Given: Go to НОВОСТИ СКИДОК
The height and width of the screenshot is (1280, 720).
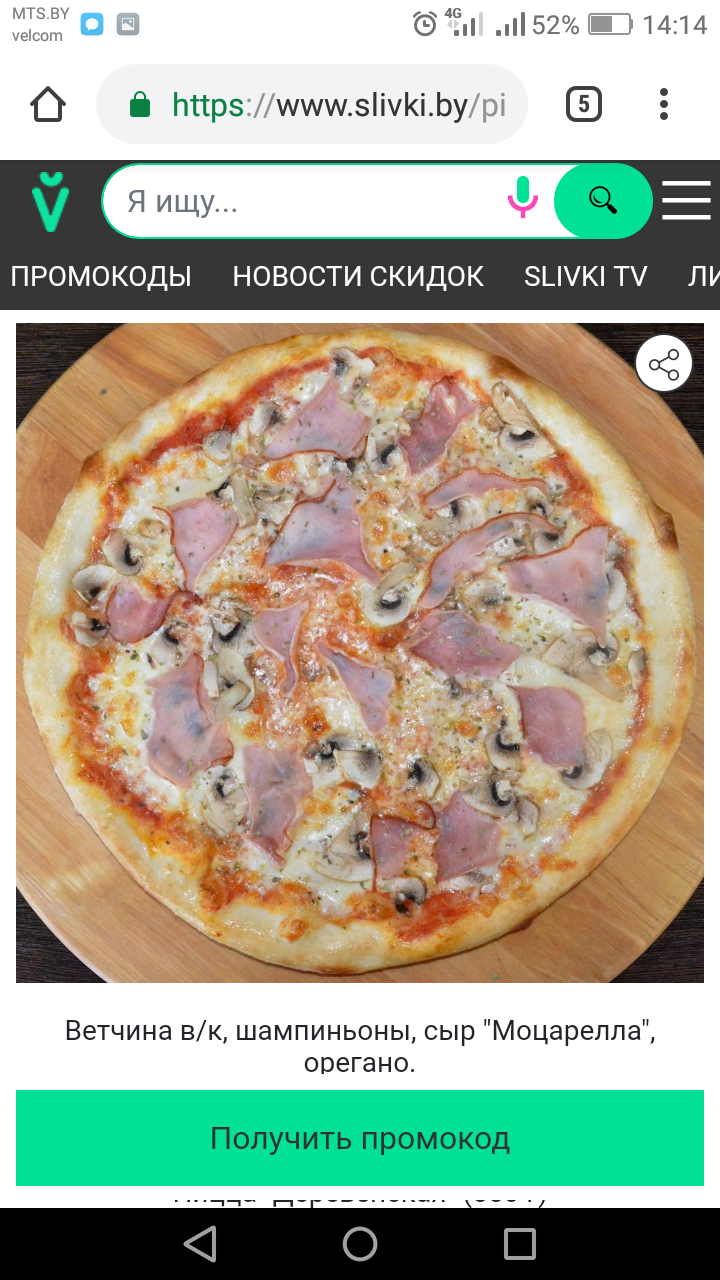Looking at the screenshot, I should coord(358,276).
